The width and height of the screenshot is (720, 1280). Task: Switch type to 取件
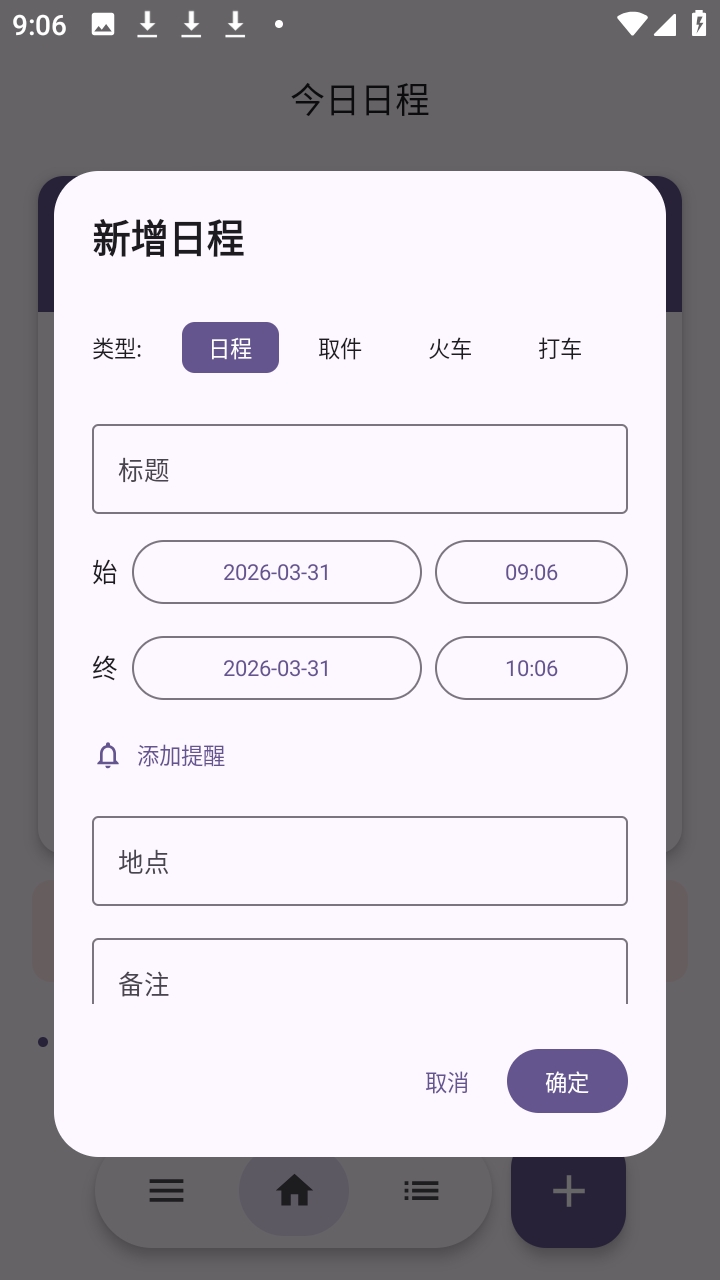340,348
